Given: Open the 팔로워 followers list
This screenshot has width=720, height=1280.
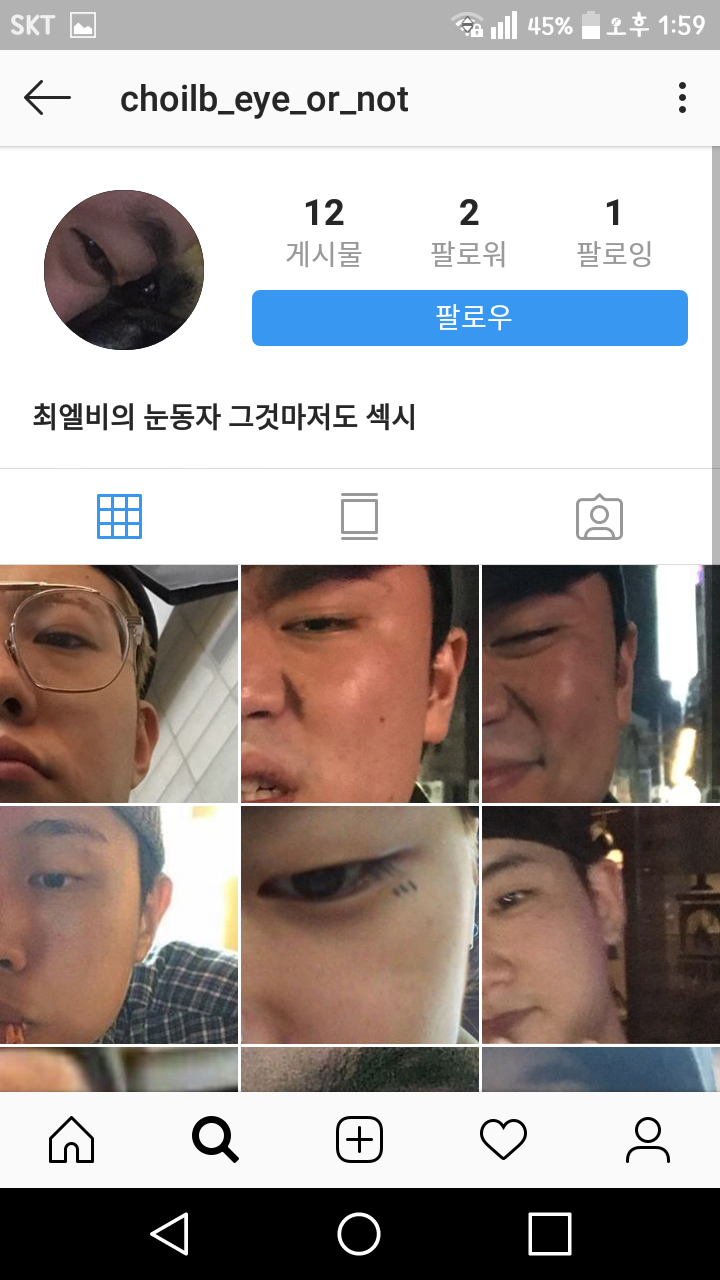Looking at the screenshot, I should (x=468, y=232).
